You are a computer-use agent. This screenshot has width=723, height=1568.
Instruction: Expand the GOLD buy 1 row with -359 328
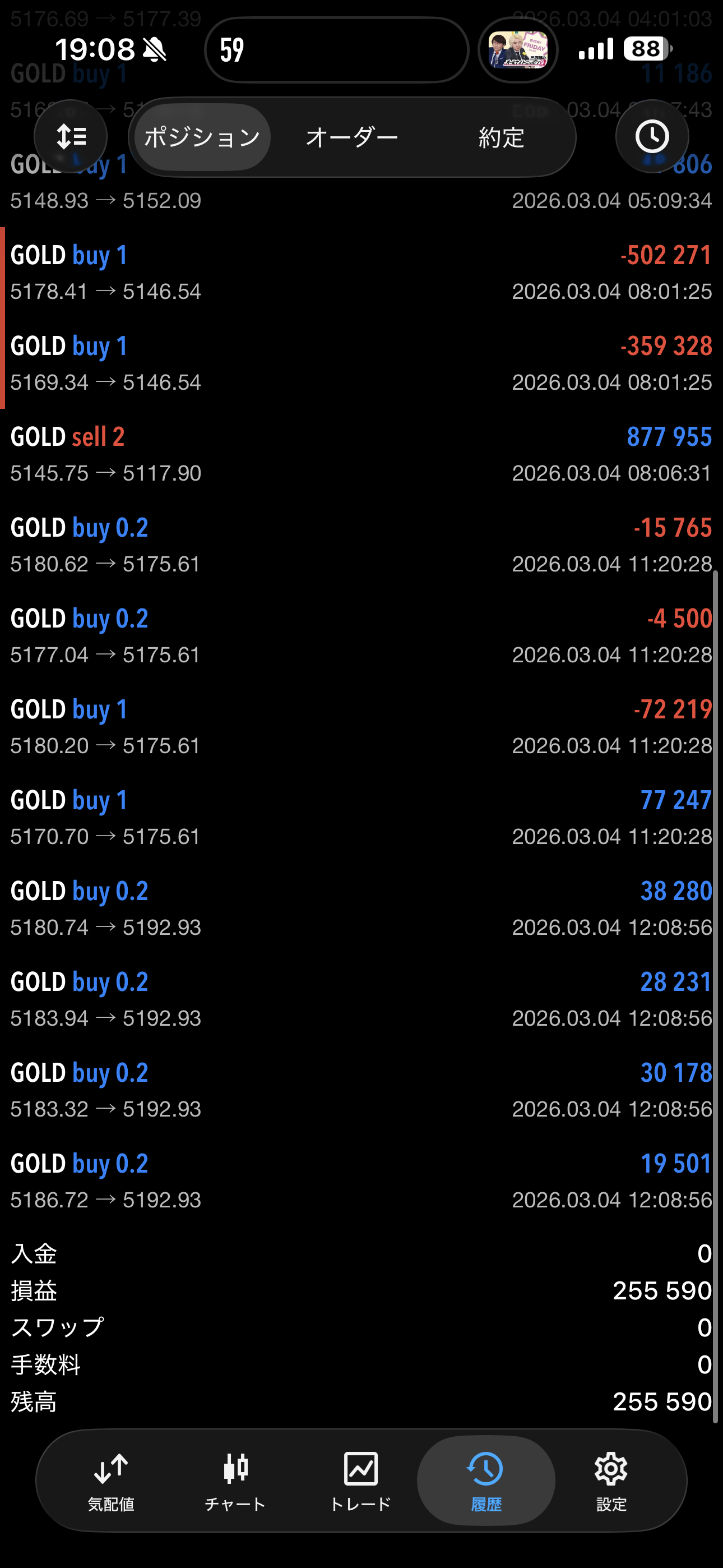pos(361,363)
